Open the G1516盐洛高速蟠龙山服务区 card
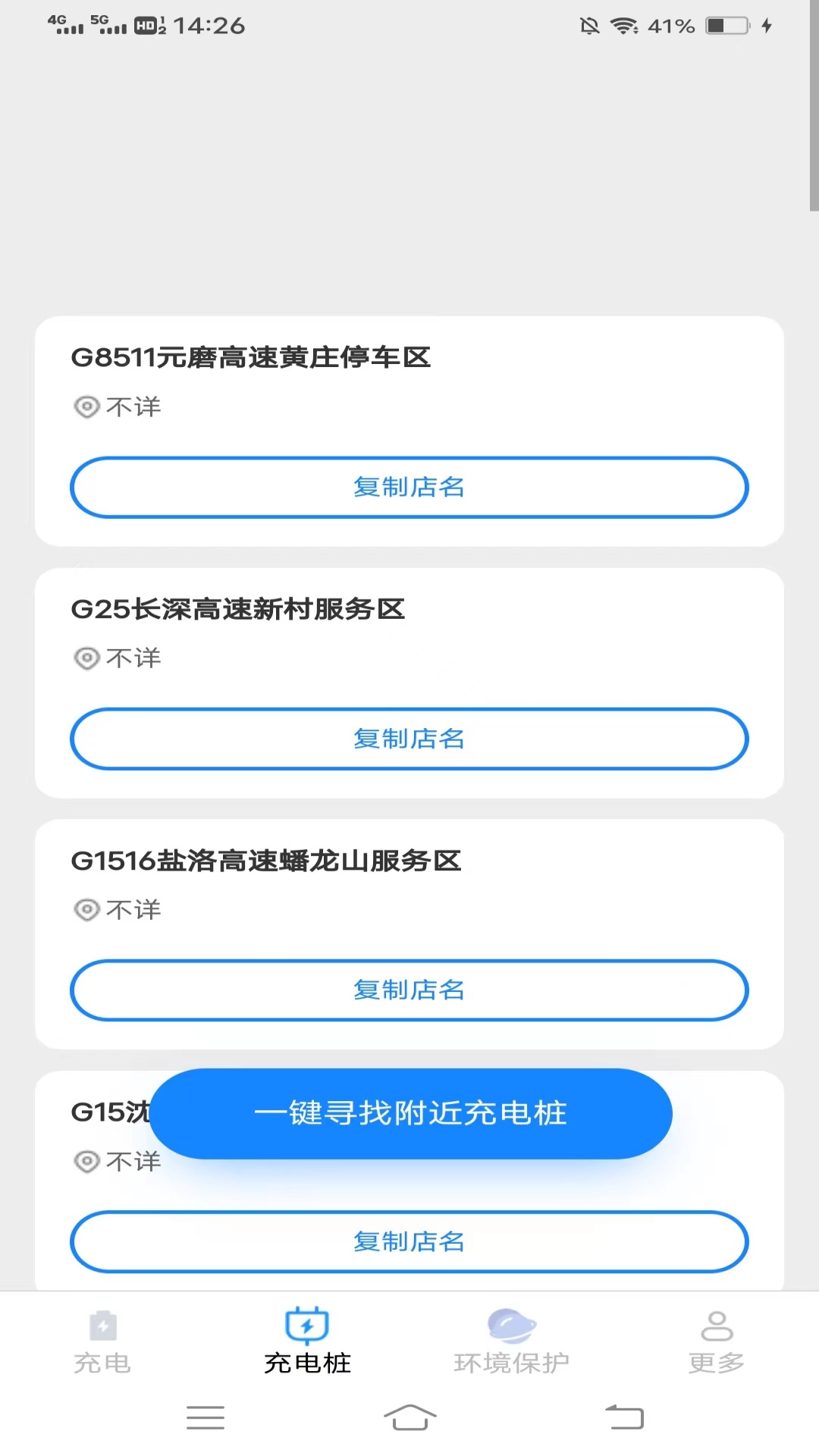The image size is (819, 1456). click(x=265, y=861)
